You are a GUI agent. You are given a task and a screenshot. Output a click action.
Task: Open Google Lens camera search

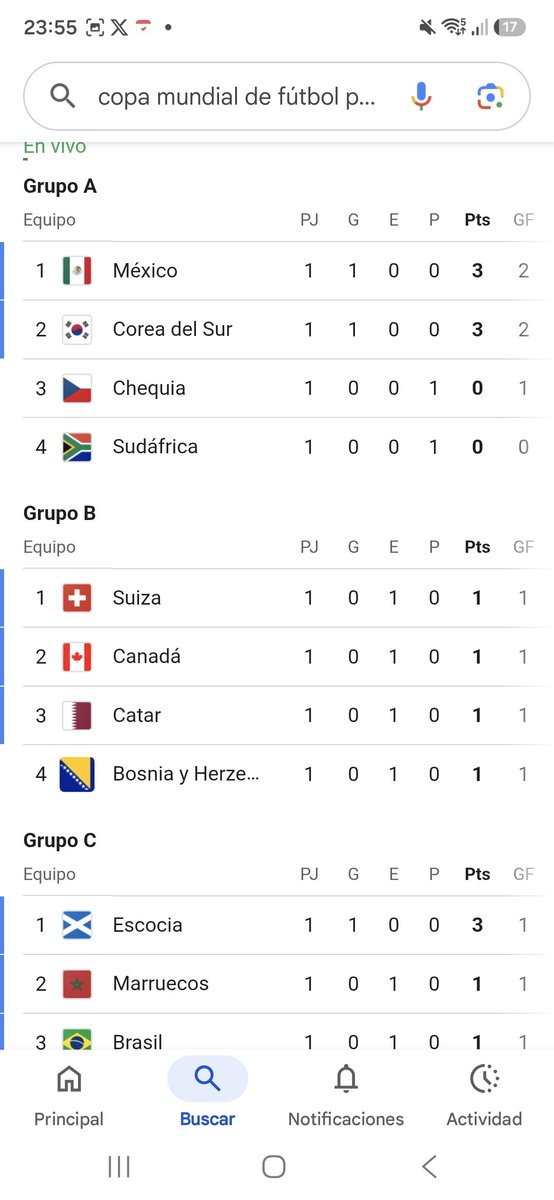489,96
